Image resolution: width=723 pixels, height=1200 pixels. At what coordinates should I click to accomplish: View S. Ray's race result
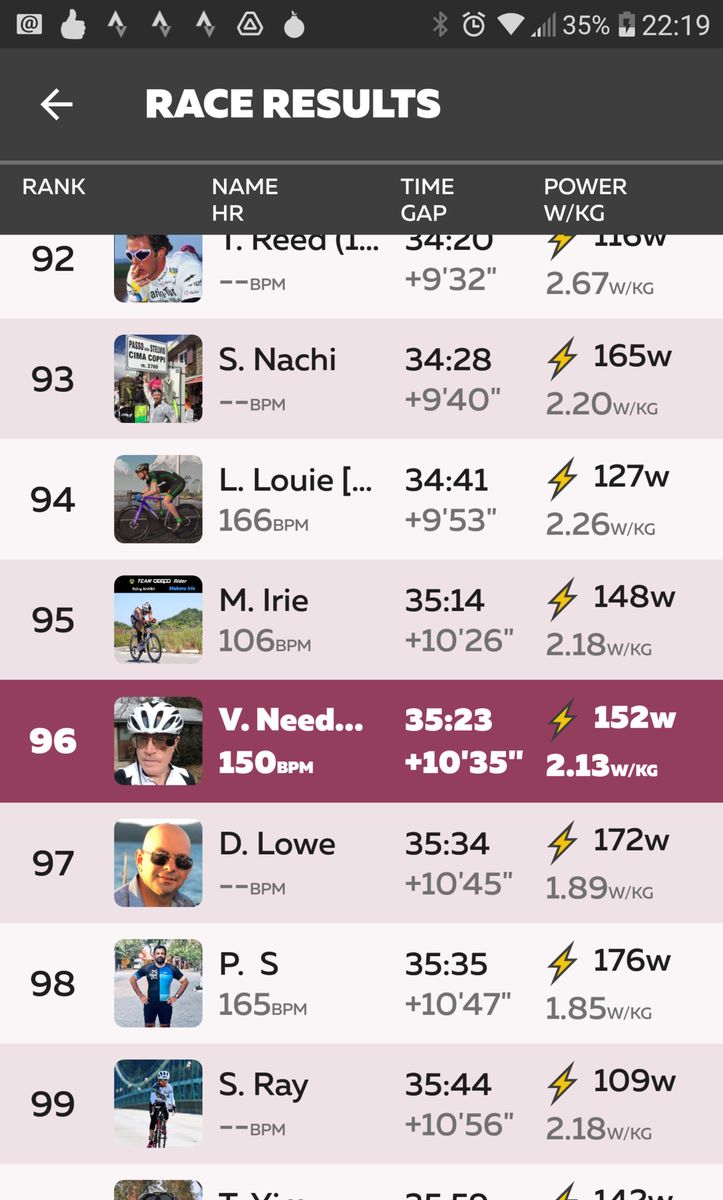tap(361, 1104)
